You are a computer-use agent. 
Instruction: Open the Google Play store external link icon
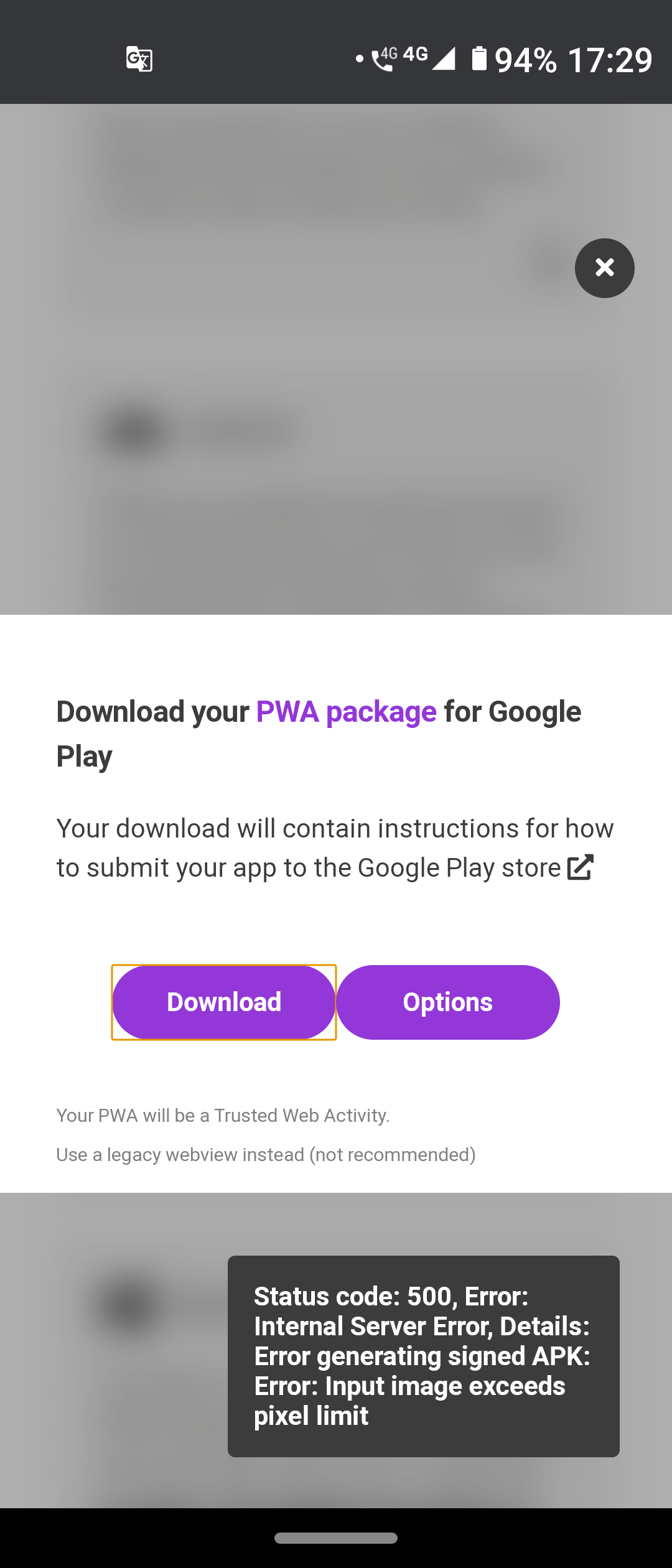580,867
